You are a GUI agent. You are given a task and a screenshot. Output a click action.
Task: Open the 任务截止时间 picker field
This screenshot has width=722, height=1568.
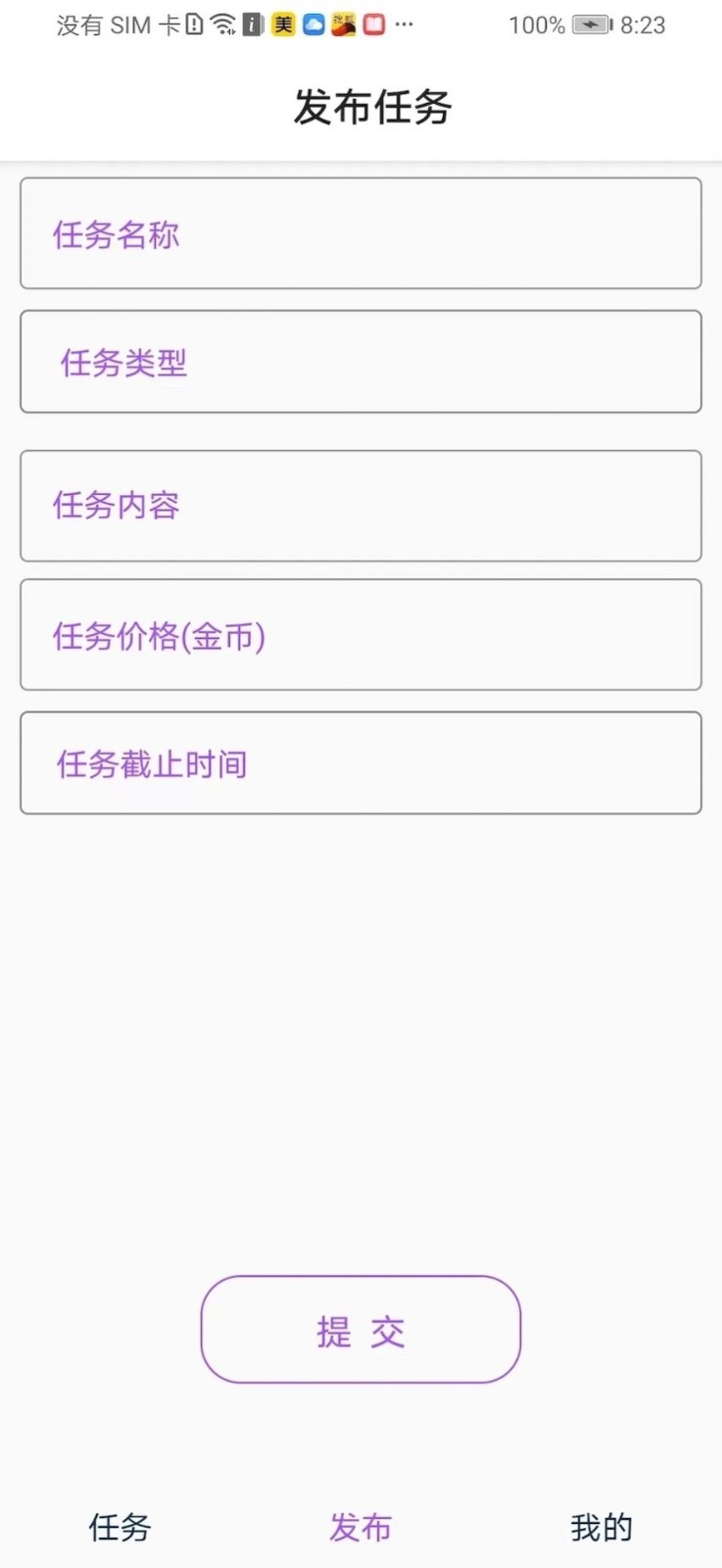point(361,762)
